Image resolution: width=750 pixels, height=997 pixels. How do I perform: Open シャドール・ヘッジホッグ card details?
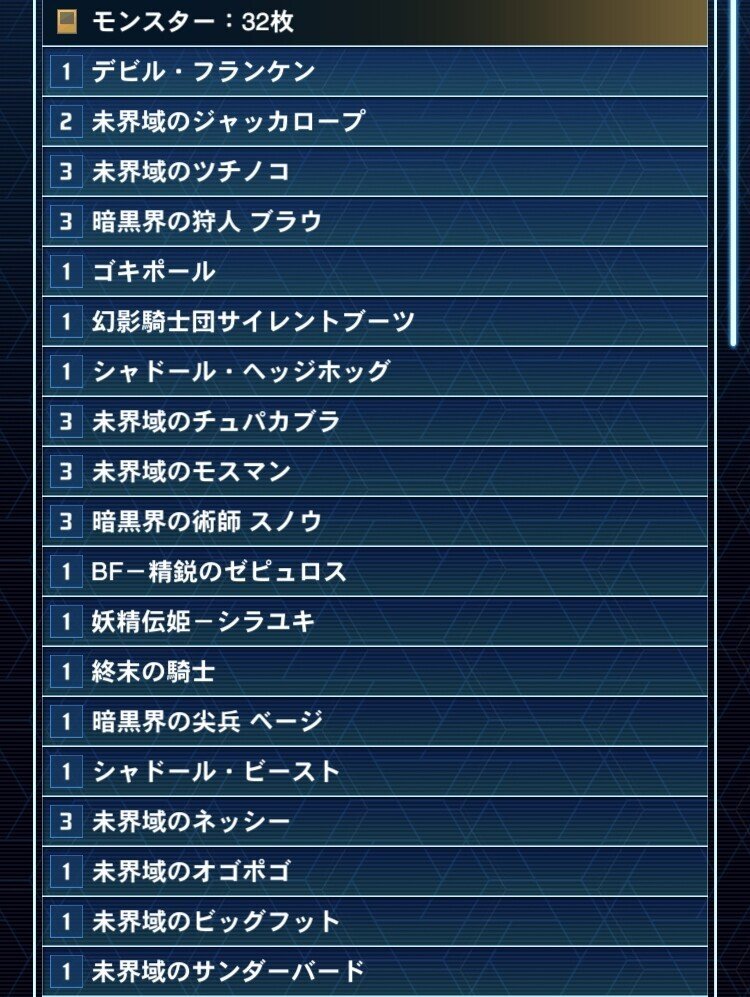click(x=375, y=372)
